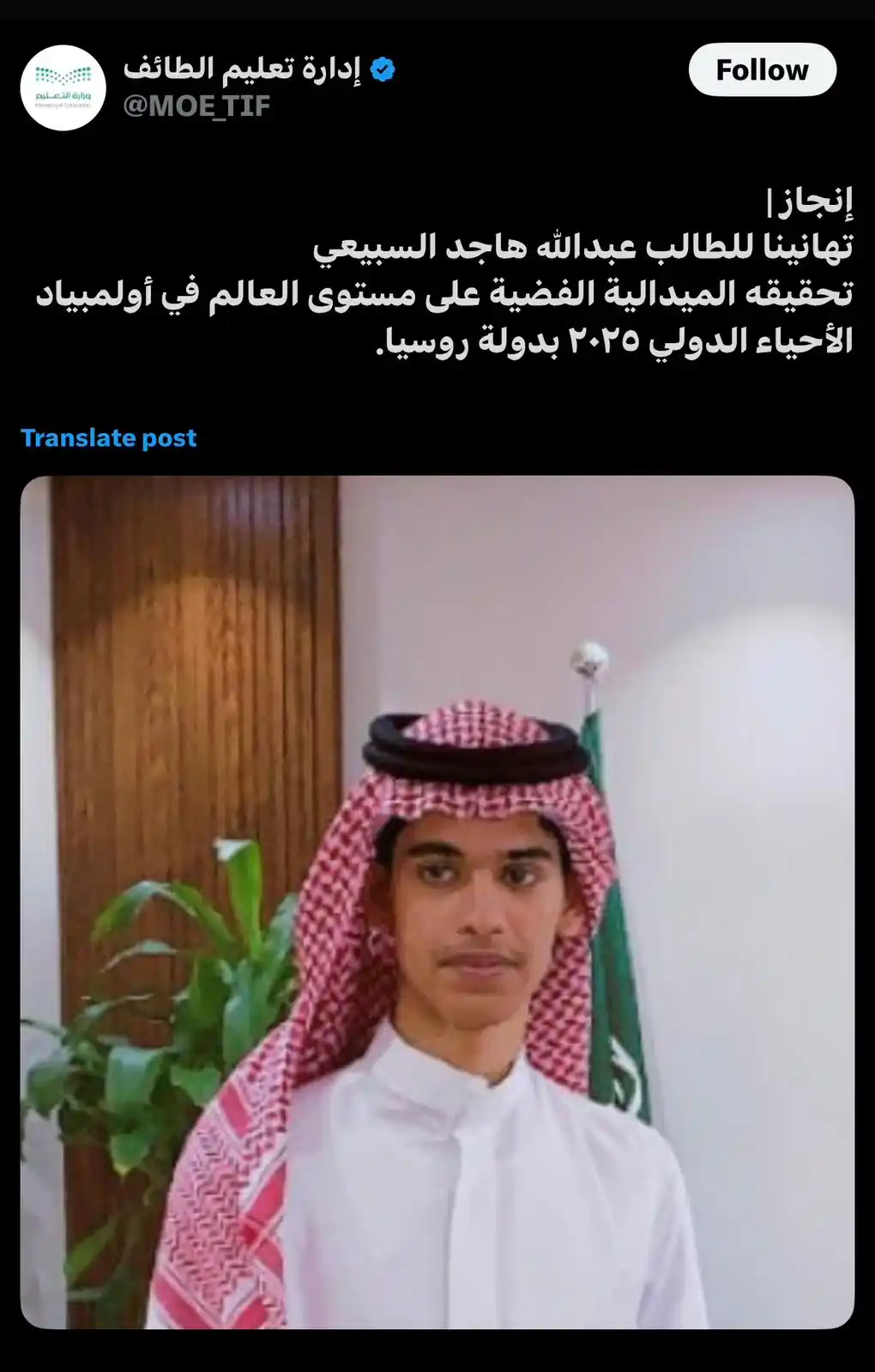875x1372 pixels.
Task: Open the MOE_TIF profile picture
Action: [x=63, y=88]
